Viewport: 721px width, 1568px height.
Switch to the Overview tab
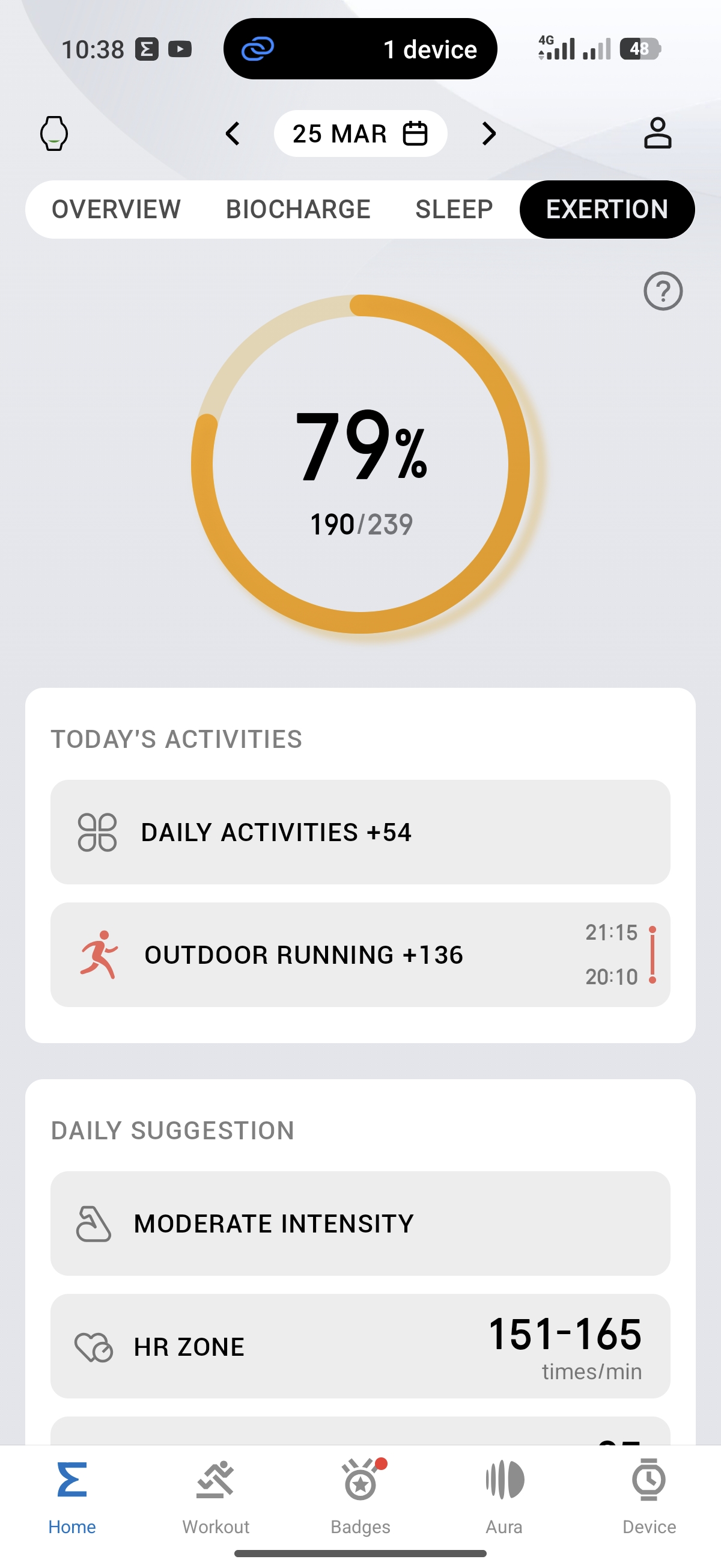click(x=116, y=209)
